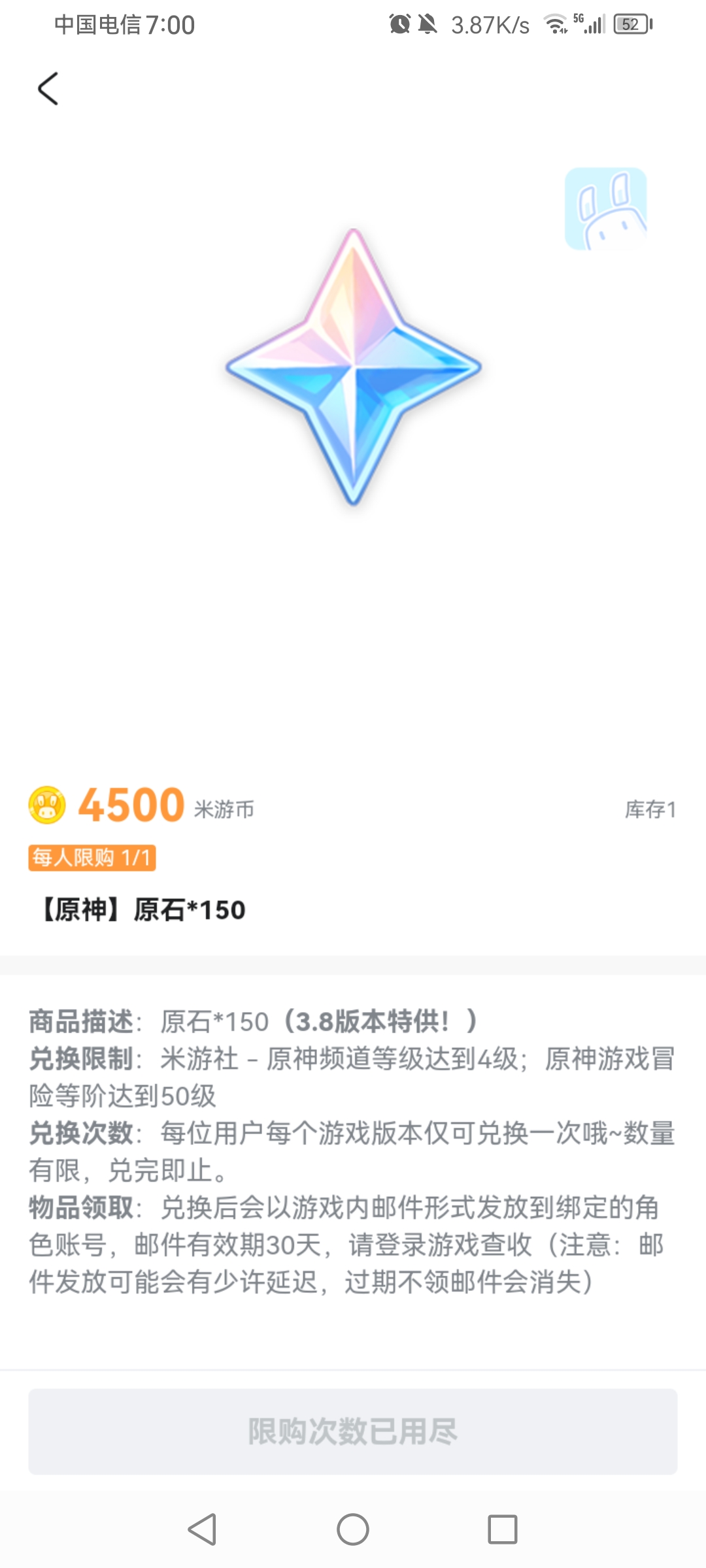Tap the Android home circle button
The image size is (706, 1568).
pos(353,1530)
